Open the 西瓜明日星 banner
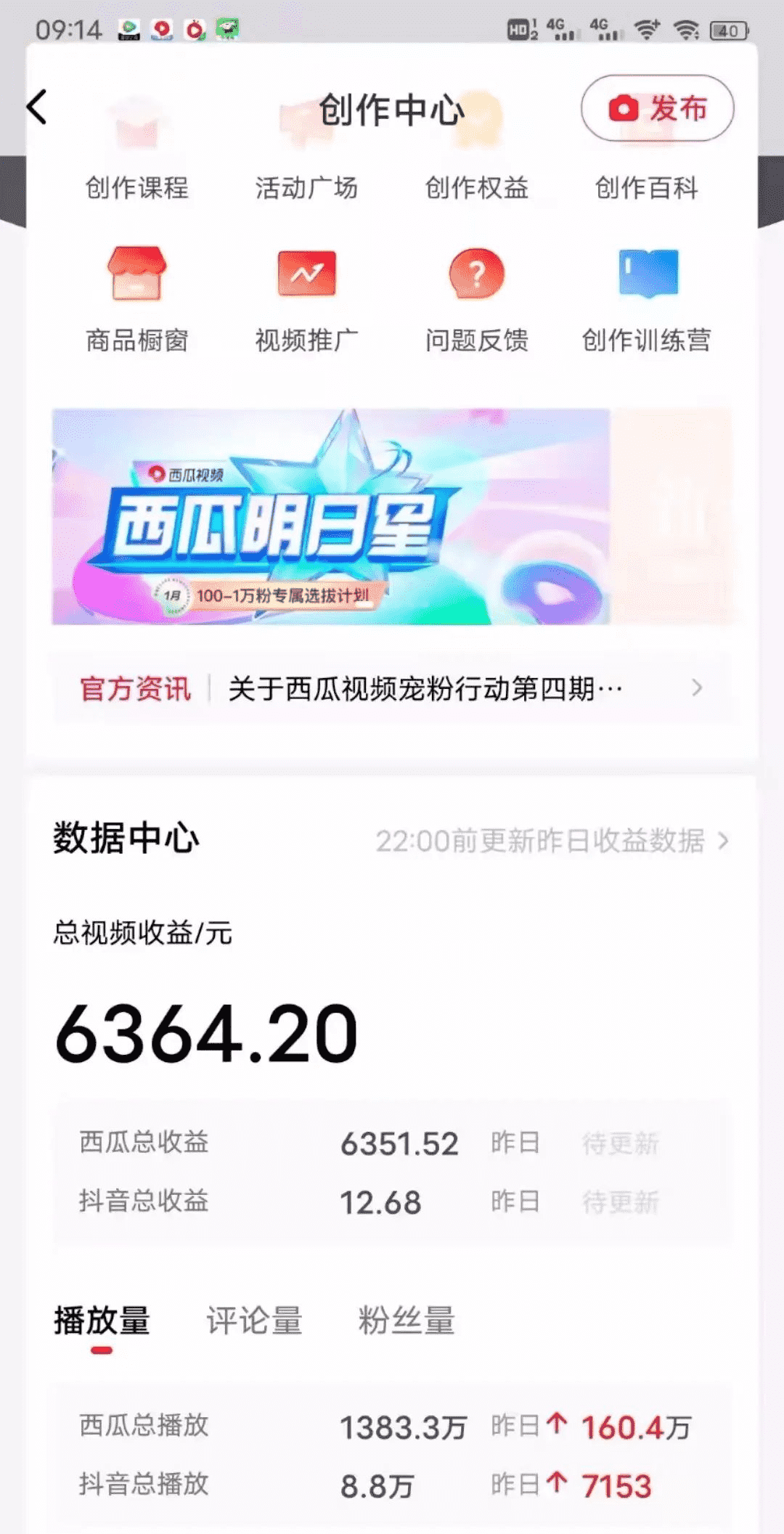Image resolution: width=784 pixels, height=1534 pixels. pyautogui.click(x=331, y=516)
